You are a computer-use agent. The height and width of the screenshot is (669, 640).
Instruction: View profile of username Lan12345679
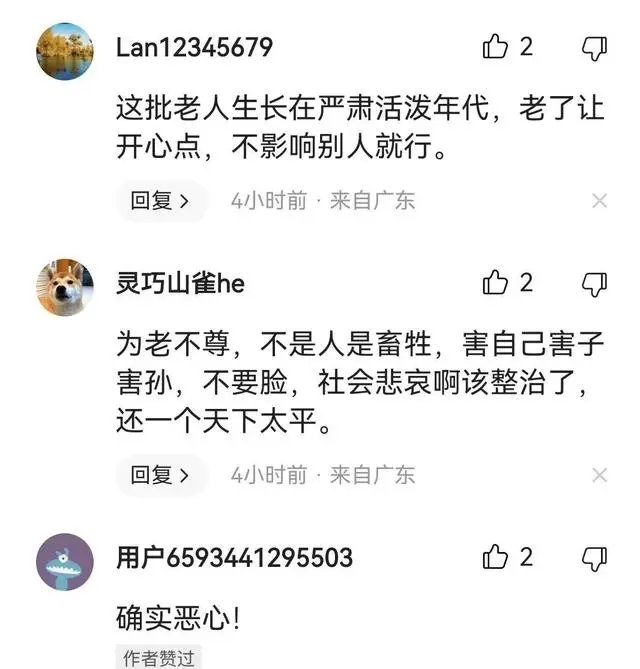[x=194, y=47]
